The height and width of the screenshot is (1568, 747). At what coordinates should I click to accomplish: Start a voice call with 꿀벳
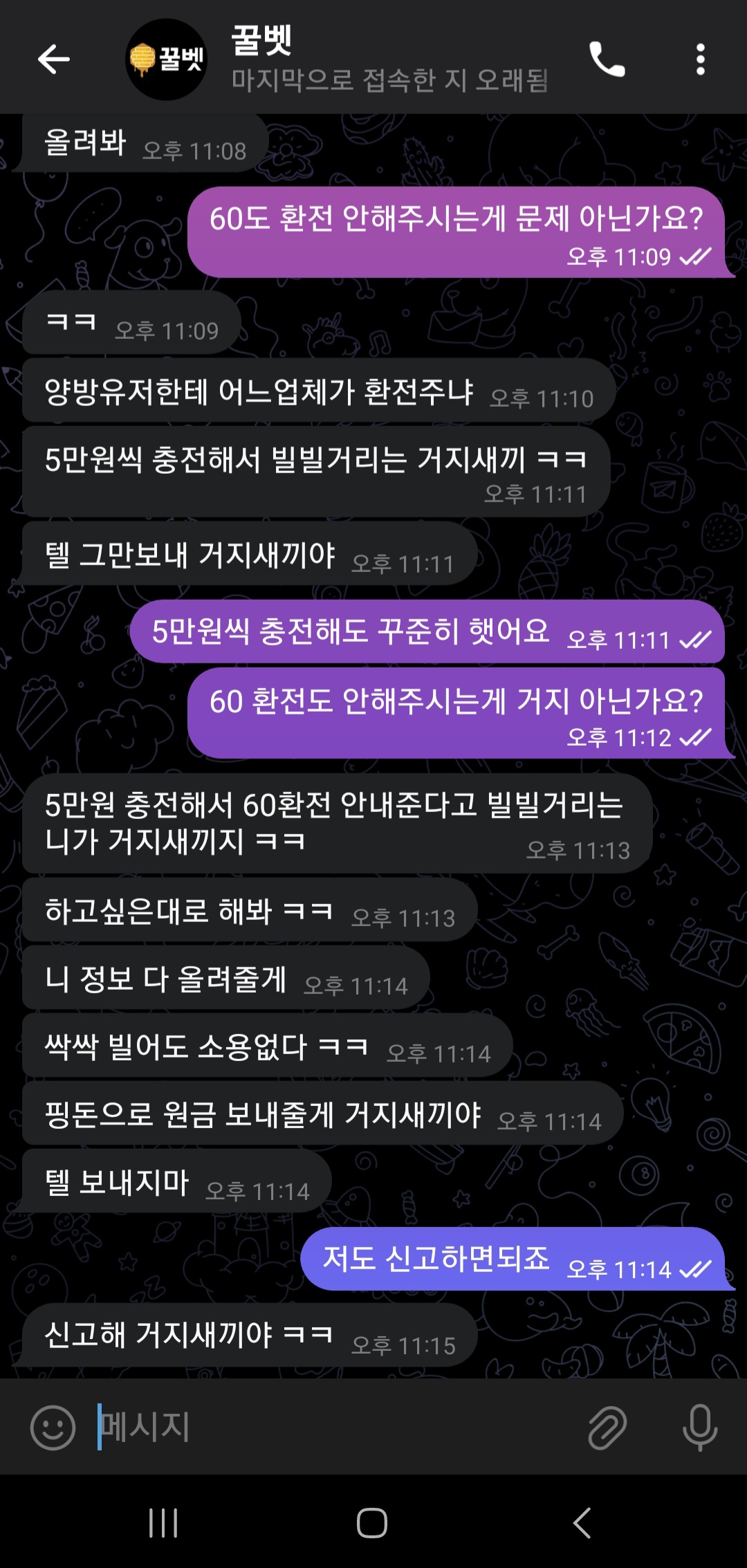(x=607, y=59)
